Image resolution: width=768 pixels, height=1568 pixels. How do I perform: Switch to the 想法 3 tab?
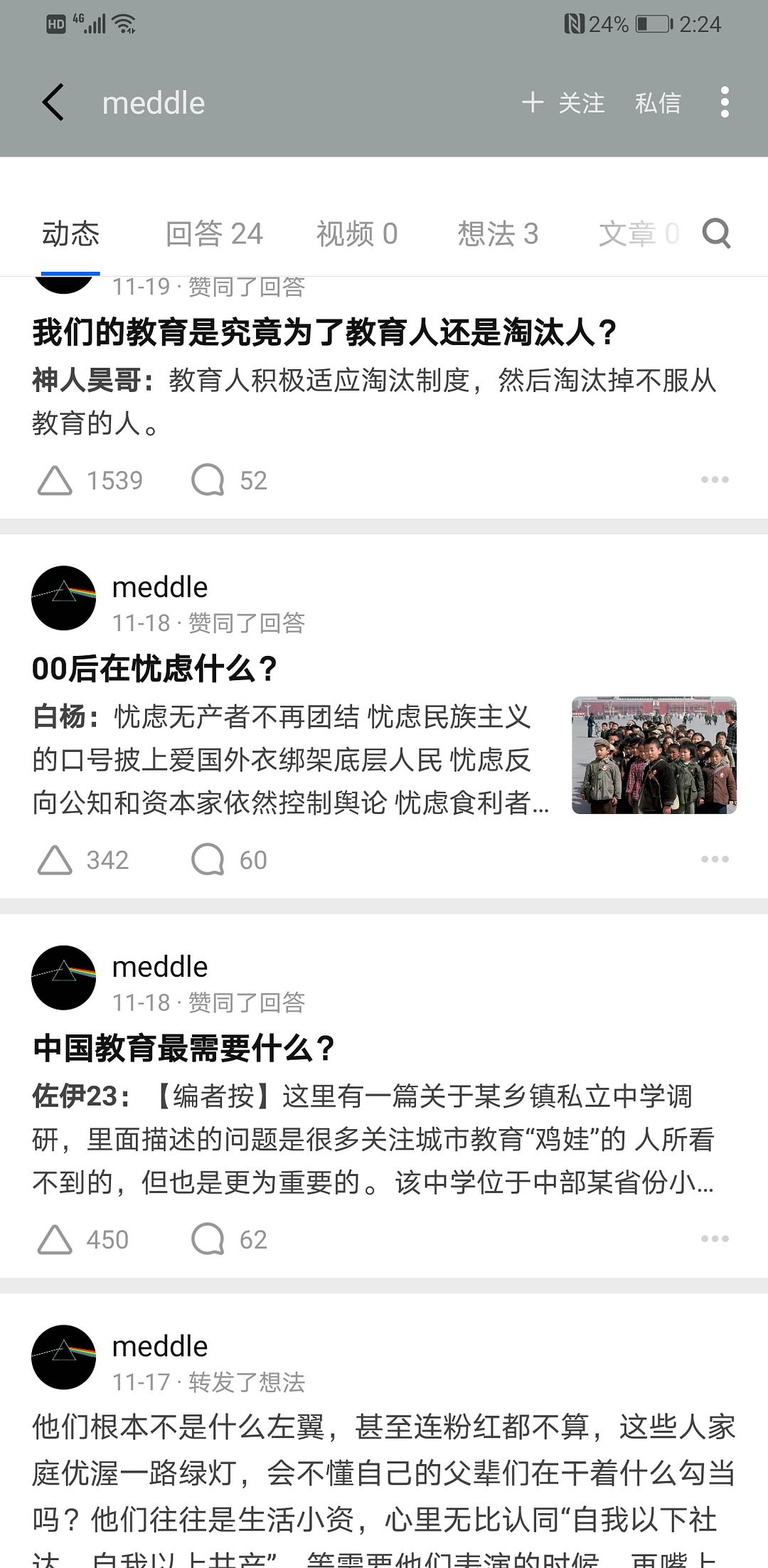[498, 234]
